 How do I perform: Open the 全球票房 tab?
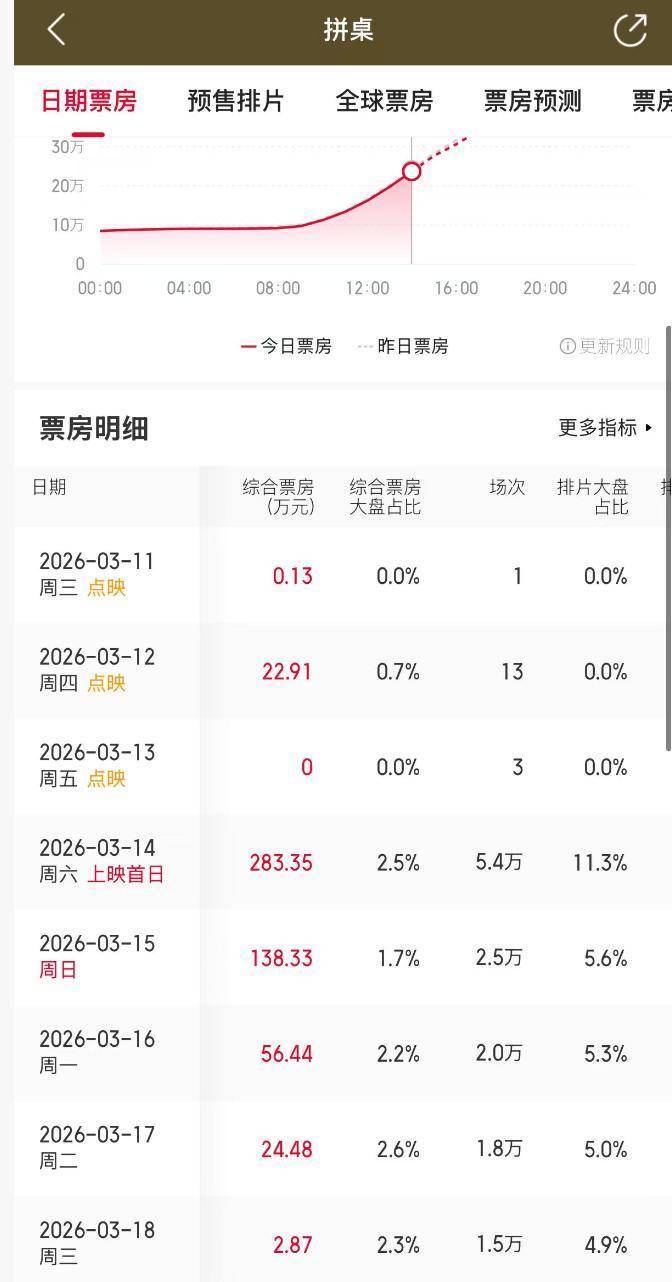point(384,101)
